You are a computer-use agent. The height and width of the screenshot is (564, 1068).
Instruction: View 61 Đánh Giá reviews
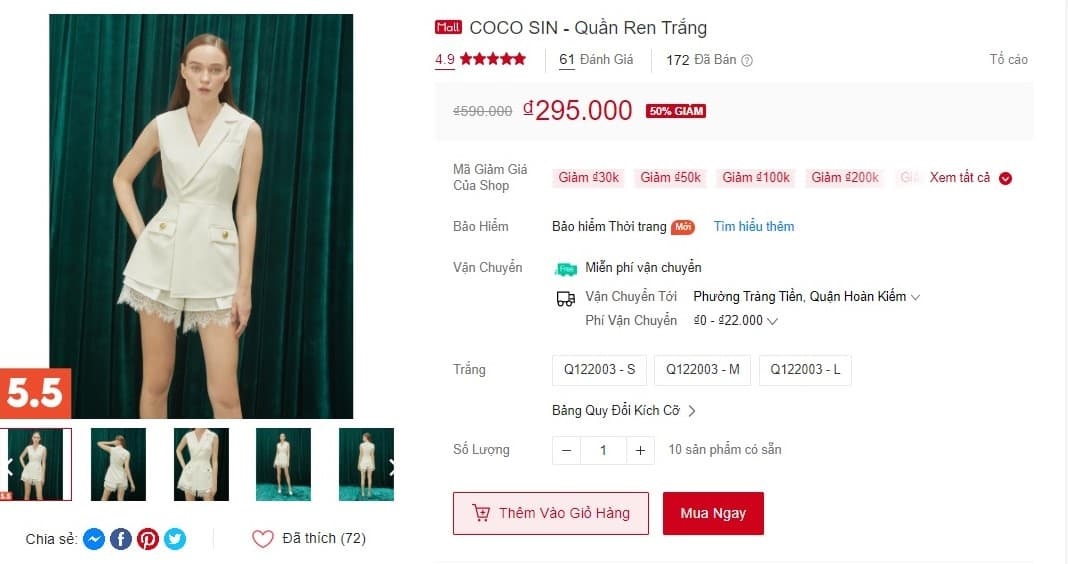click(595, 59)
